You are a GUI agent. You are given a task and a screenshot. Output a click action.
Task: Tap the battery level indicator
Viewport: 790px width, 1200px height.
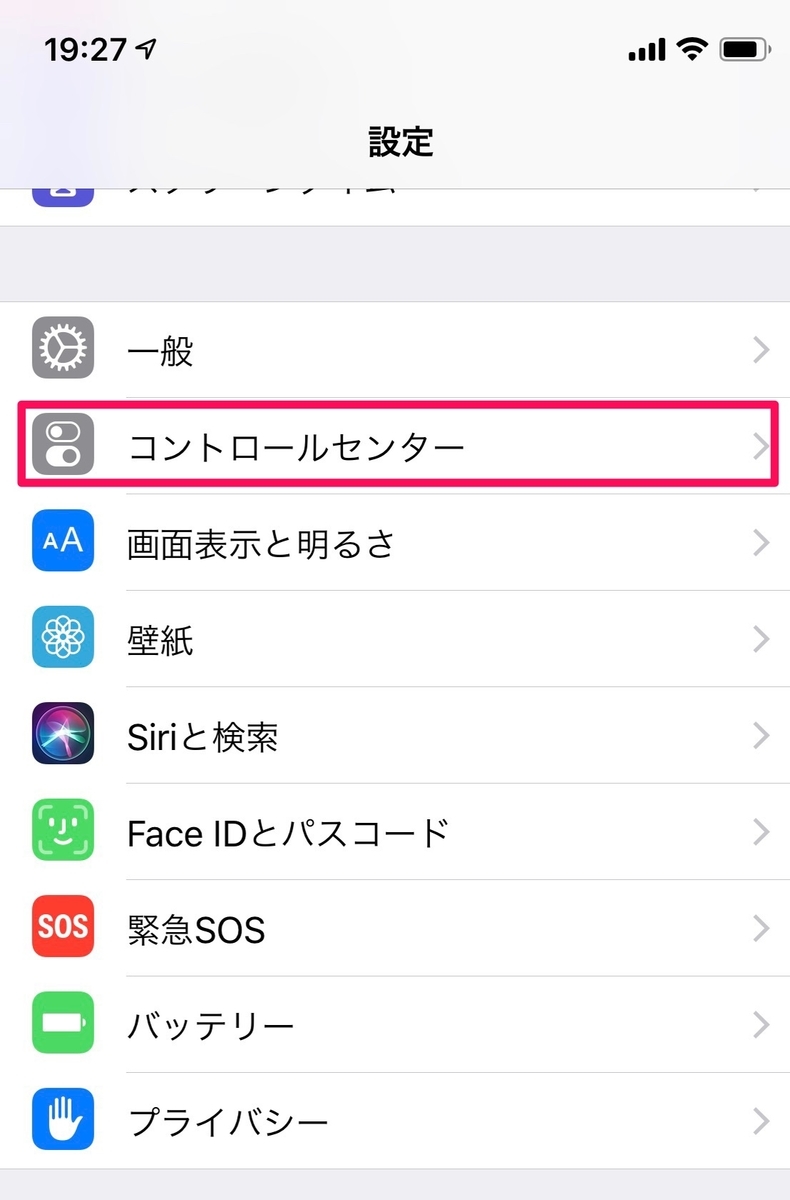[x=742, y=48]
